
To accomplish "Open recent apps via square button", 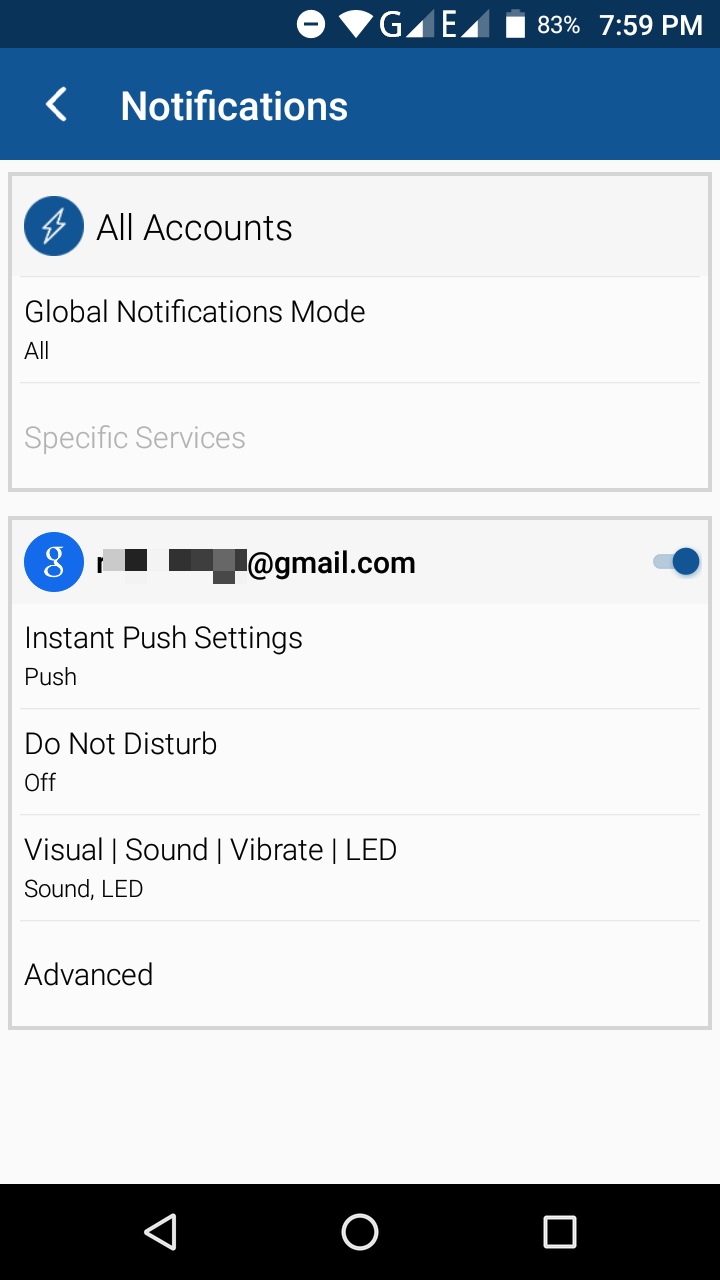I will (x=560, y=1232).
